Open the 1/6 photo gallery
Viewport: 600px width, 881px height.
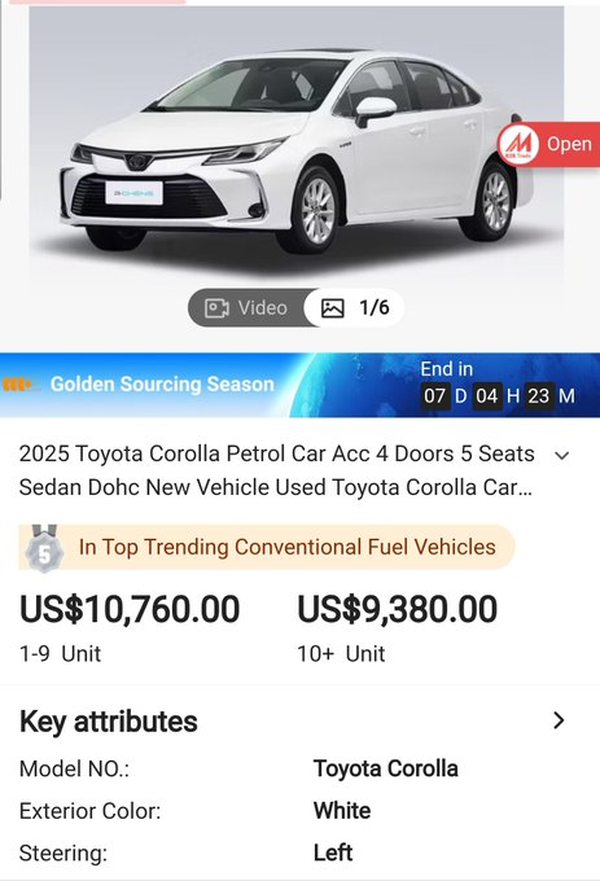(x=355, y=308)
